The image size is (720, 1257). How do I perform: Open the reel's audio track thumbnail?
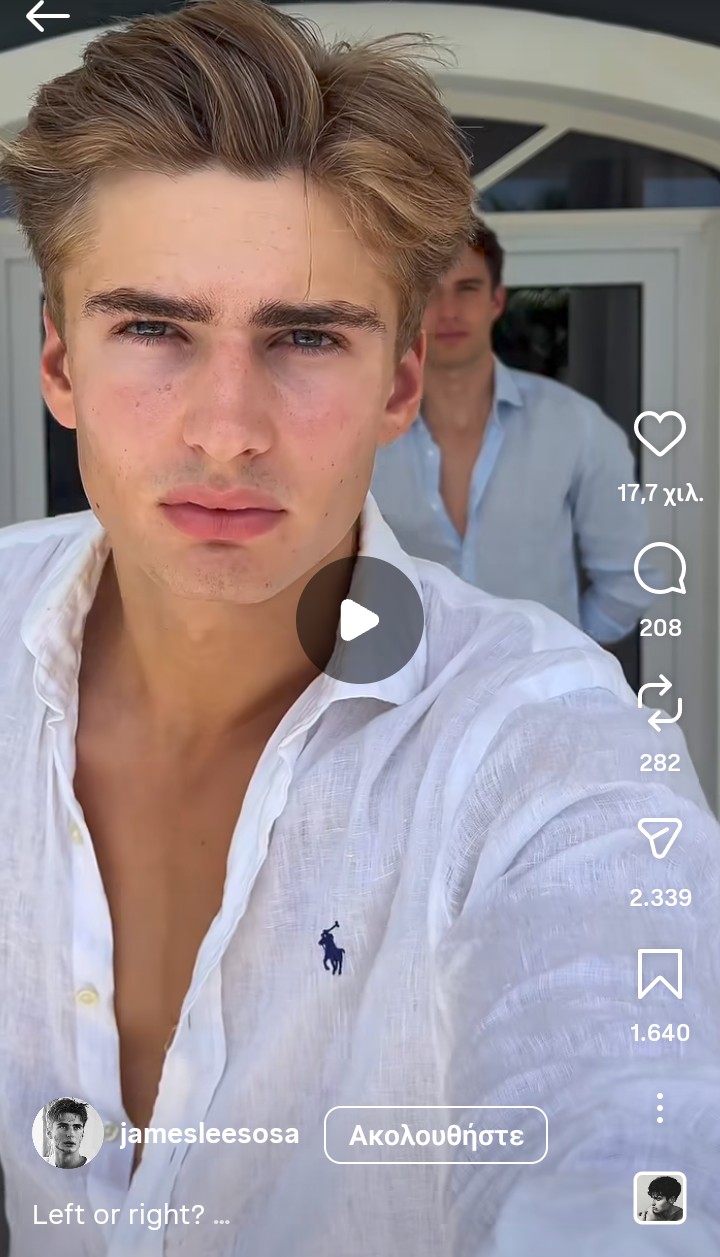(660, 1198)
